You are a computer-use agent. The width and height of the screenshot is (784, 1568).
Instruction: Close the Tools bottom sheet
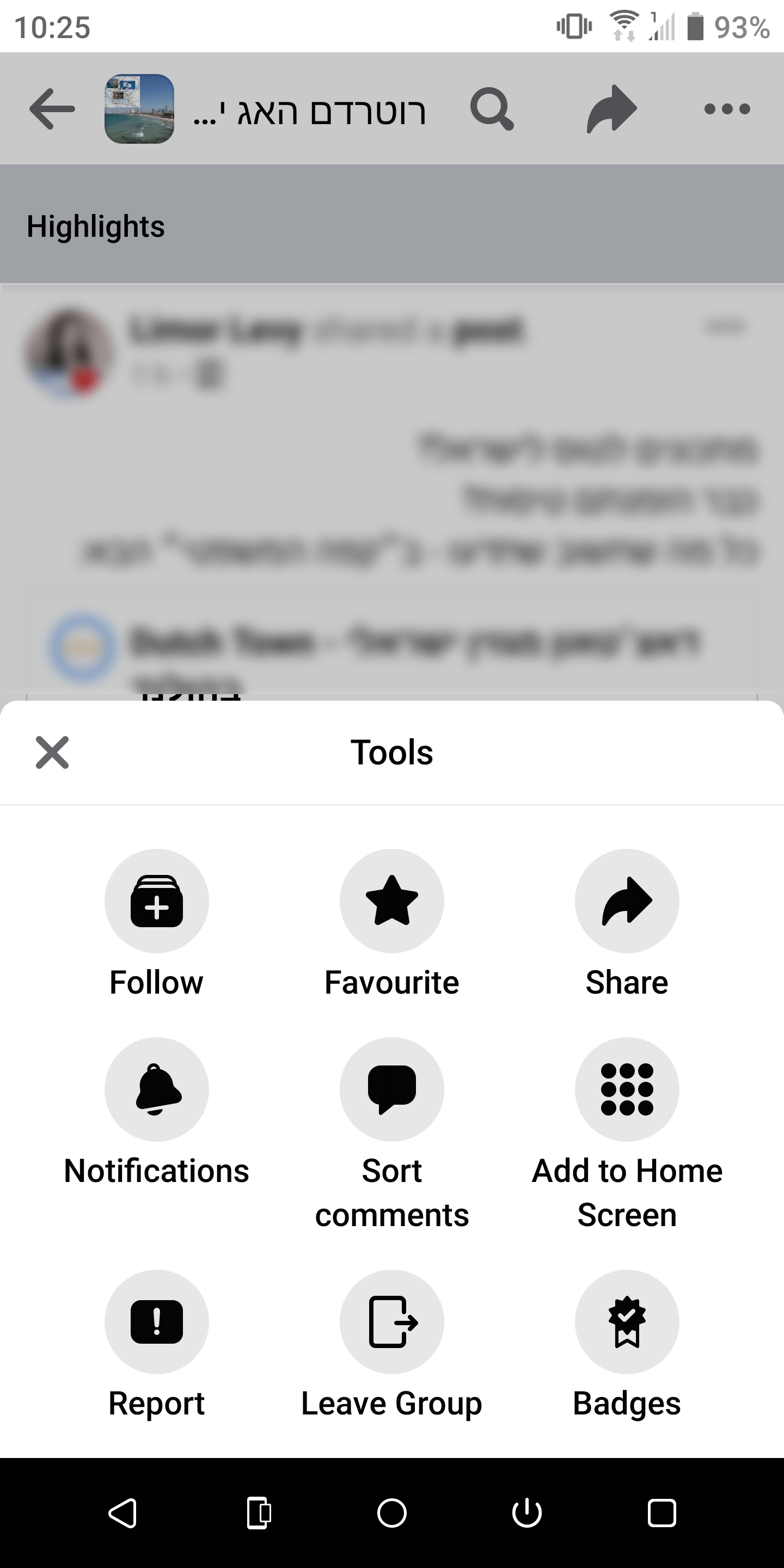point(52,753)
